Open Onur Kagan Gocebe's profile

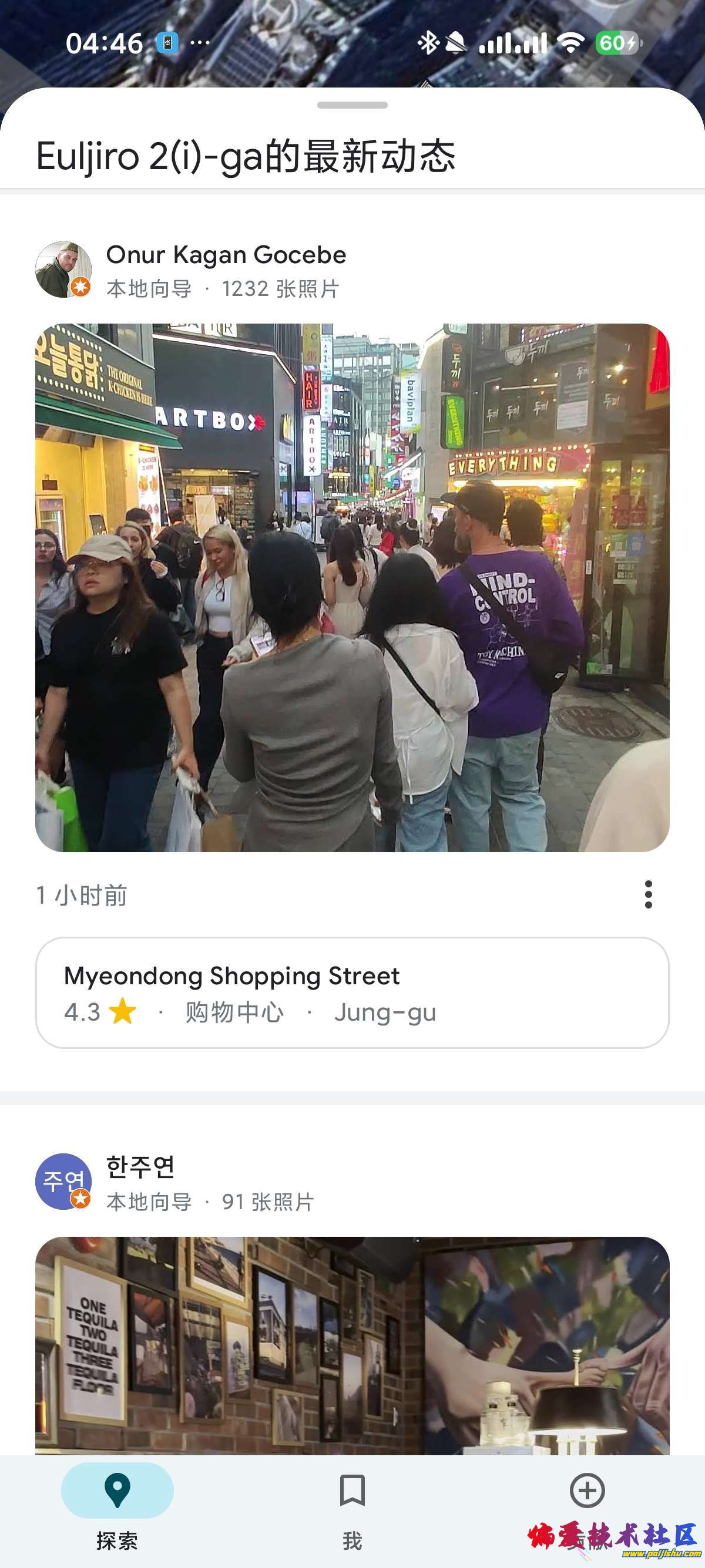point(225,255)
